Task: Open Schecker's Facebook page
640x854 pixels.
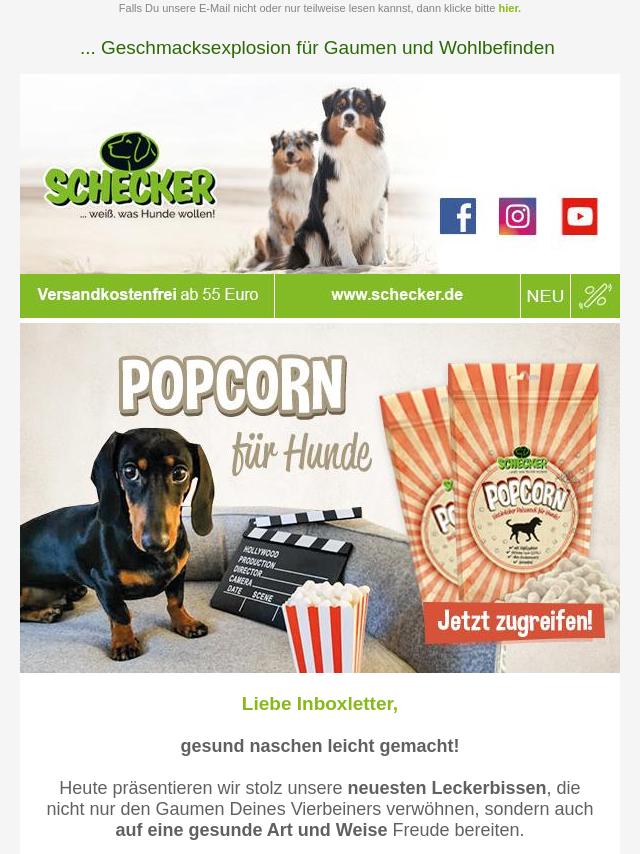Action: click(x=458, y=216)
